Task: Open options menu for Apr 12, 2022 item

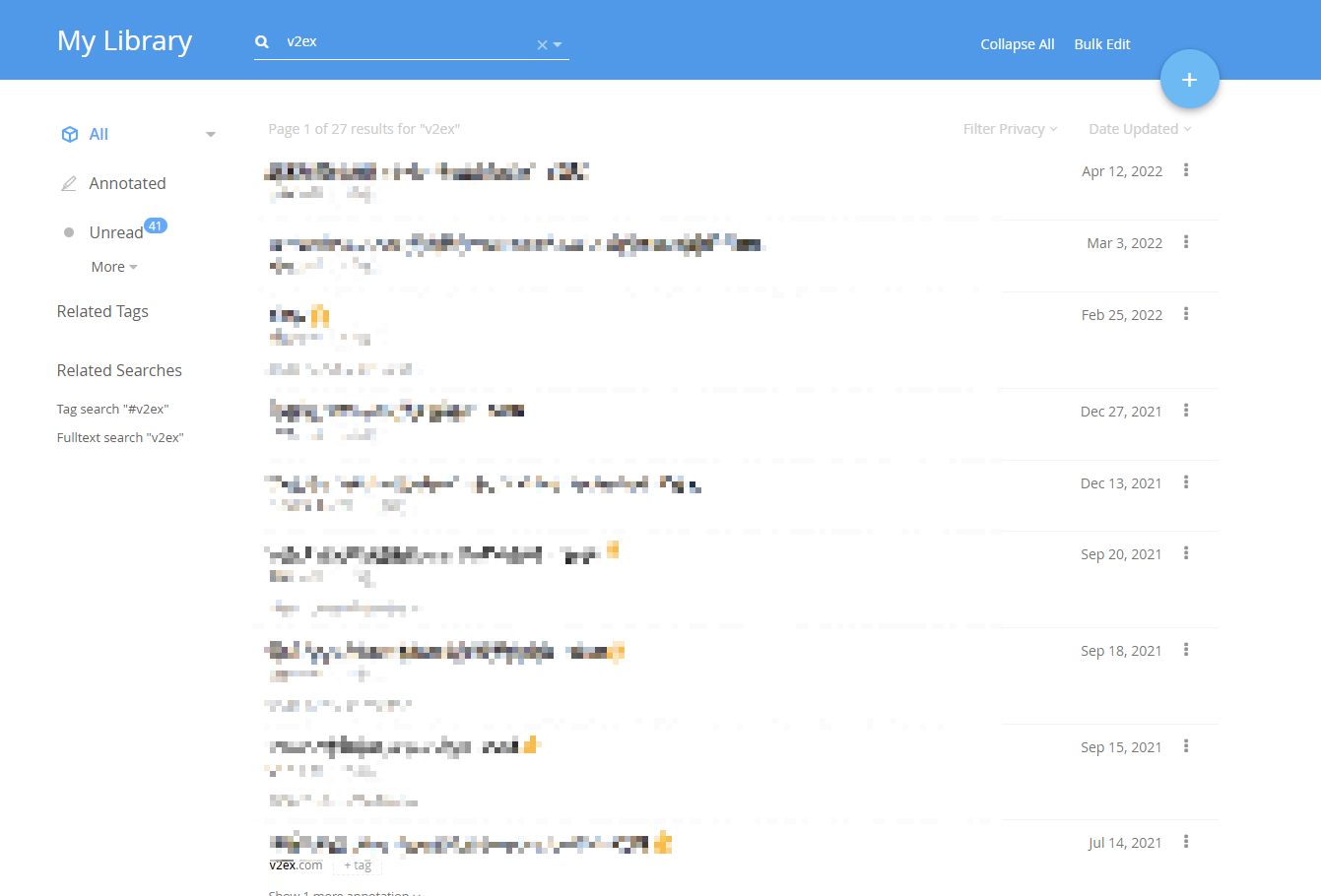Action: tap(1186, 170)
